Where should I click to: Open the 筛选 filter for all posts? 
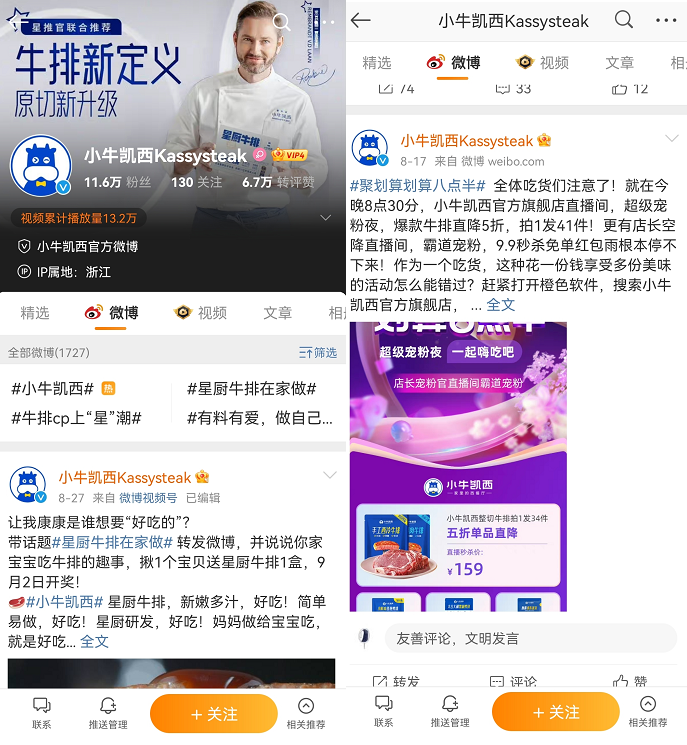click(x=318, y=353)
